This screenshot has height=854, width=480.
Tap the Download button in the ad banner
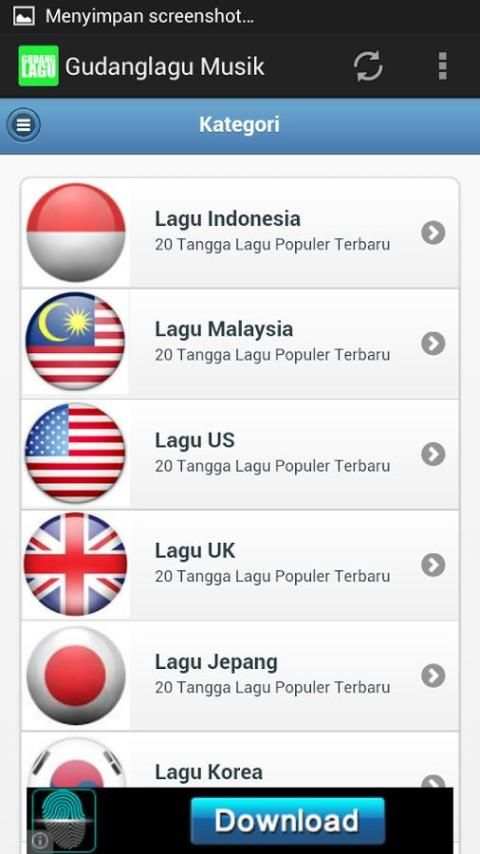[x=288, y=821]
